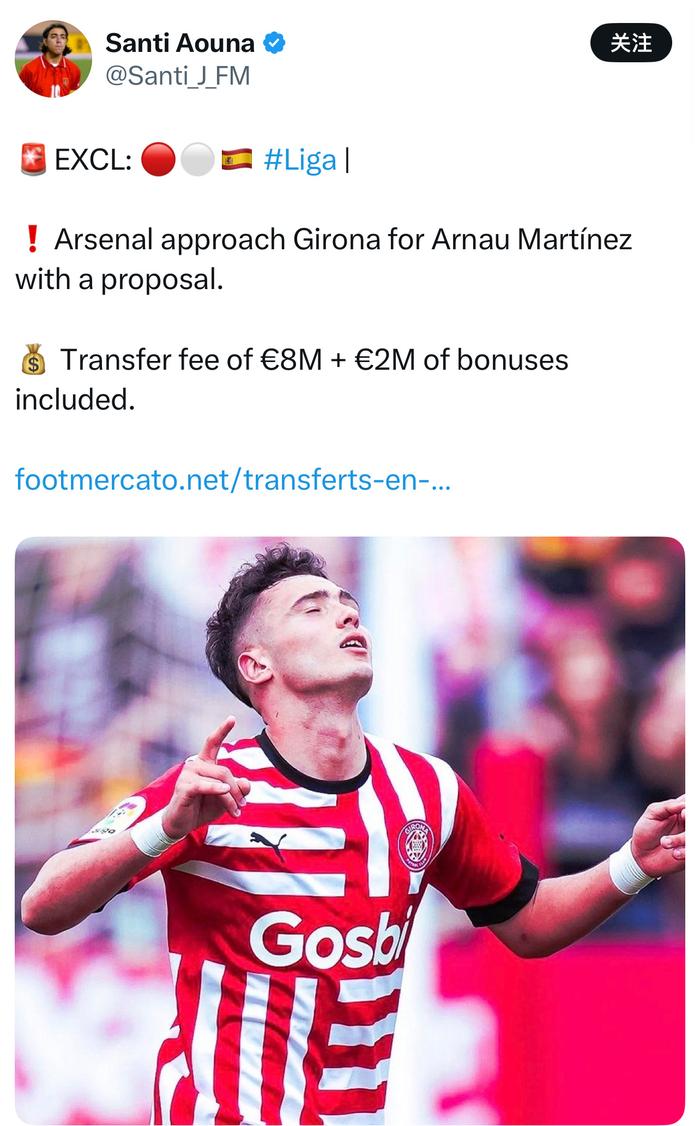Open the @Santi_J_FM profile handle
Image resolution: width=700 pixels, height=1126 pixels.
pyautogui.click(x=178, y=75)
